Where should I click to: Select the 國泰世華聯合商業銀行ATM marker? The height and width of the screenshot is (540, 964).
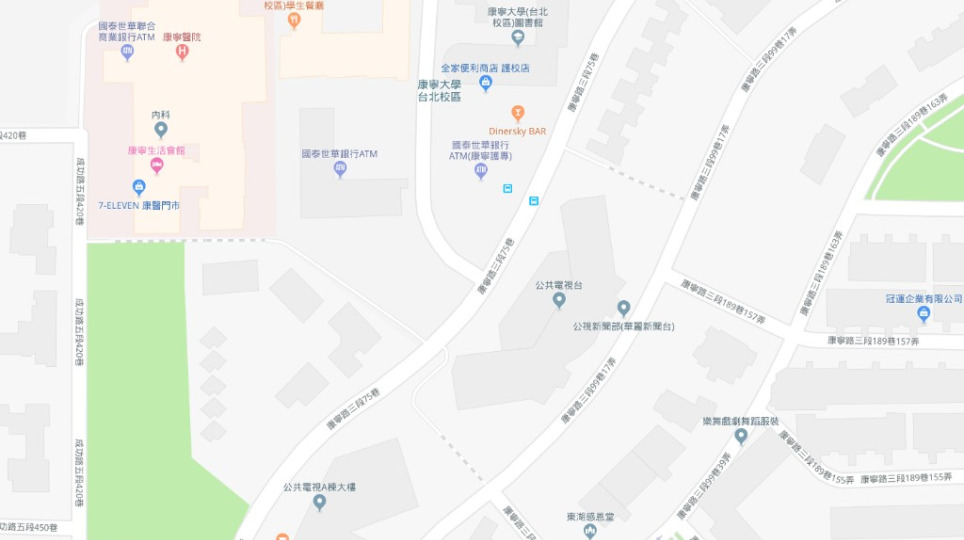point(127,52)
